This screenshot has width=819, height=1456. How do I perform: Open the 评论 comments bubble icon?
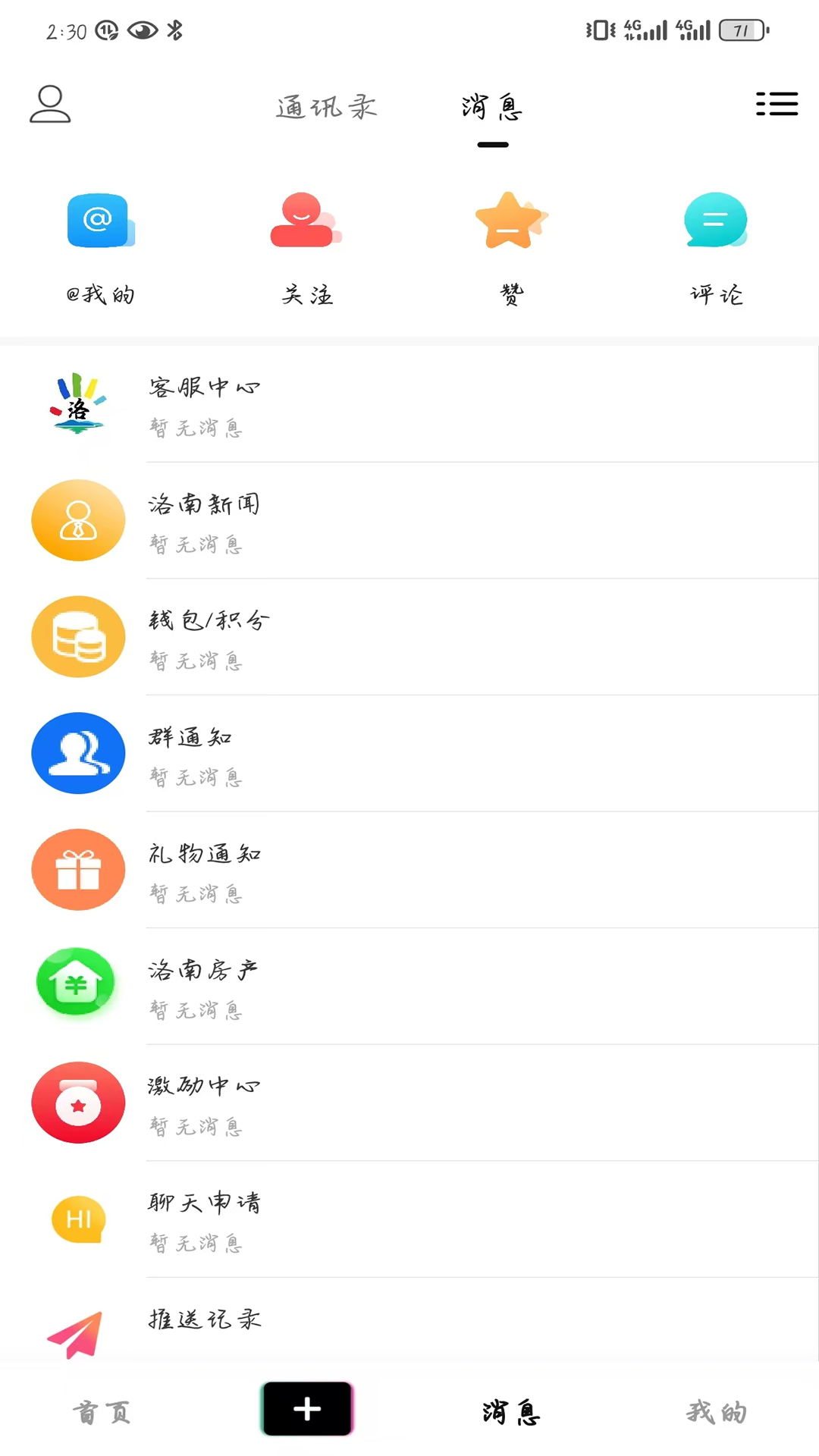pyautogui.click(x=715, y=221)
